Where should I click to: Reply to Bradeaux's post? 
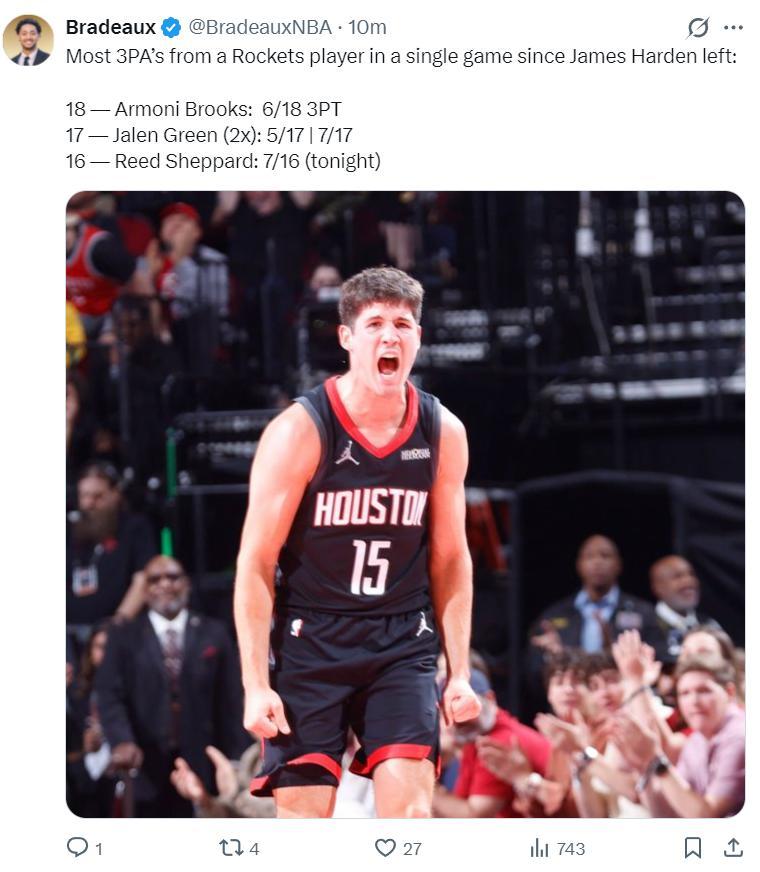point(79,848)
